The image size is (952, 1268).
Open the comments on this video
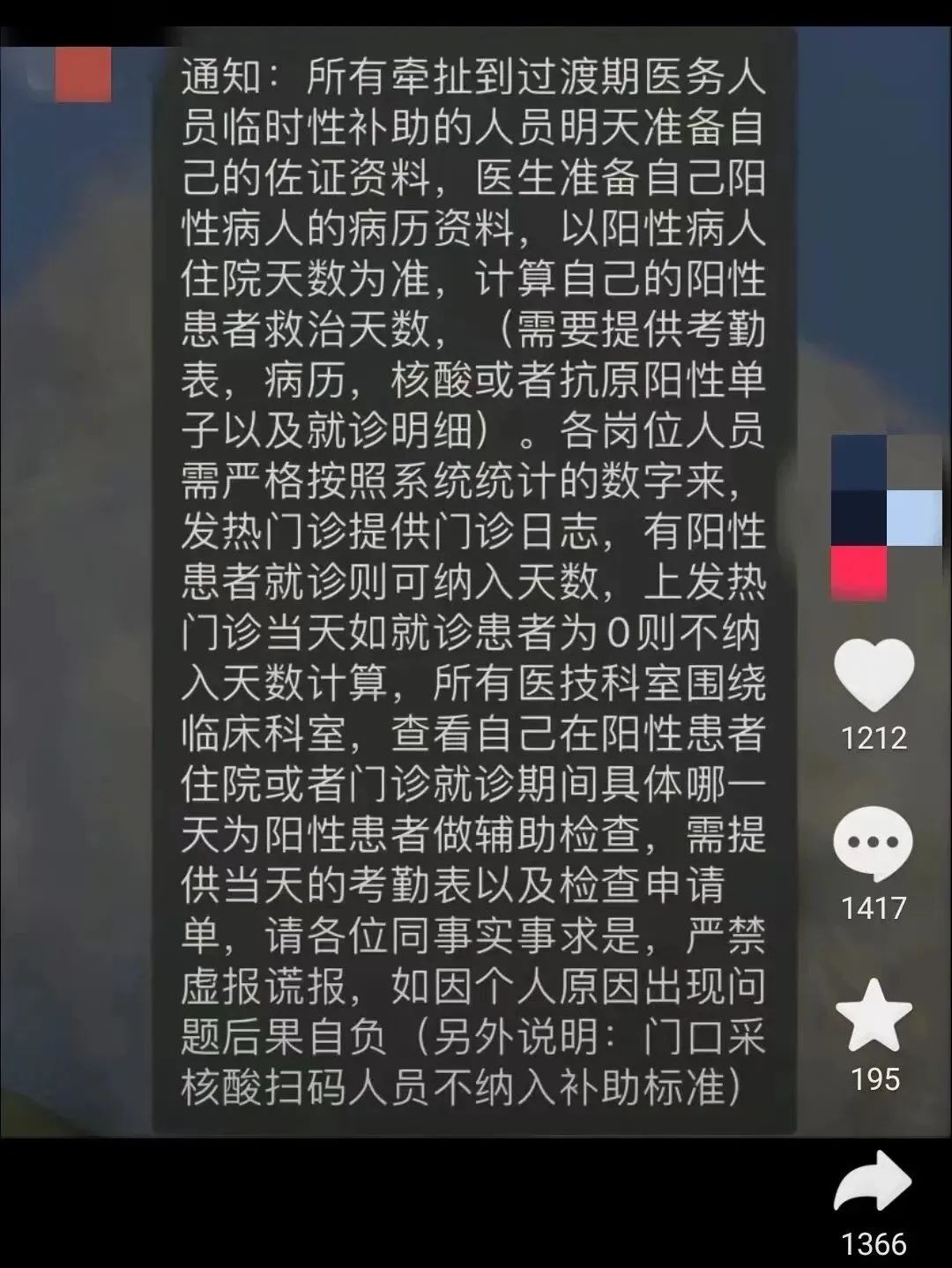coord(873,844)
